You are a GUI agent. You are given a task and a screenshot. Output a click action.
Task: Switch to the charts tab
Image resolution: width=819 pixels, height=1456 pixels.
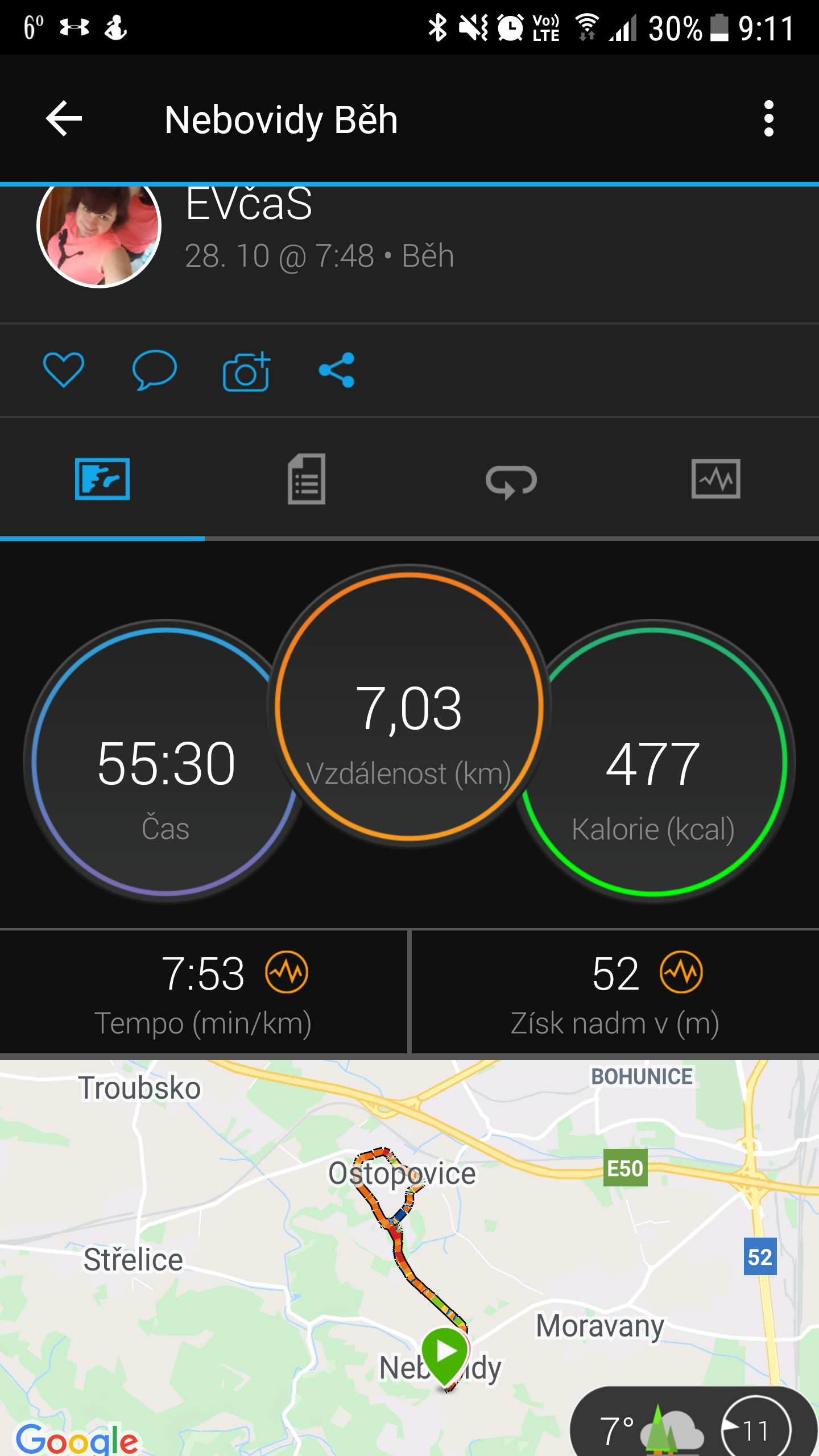[716, 479]
